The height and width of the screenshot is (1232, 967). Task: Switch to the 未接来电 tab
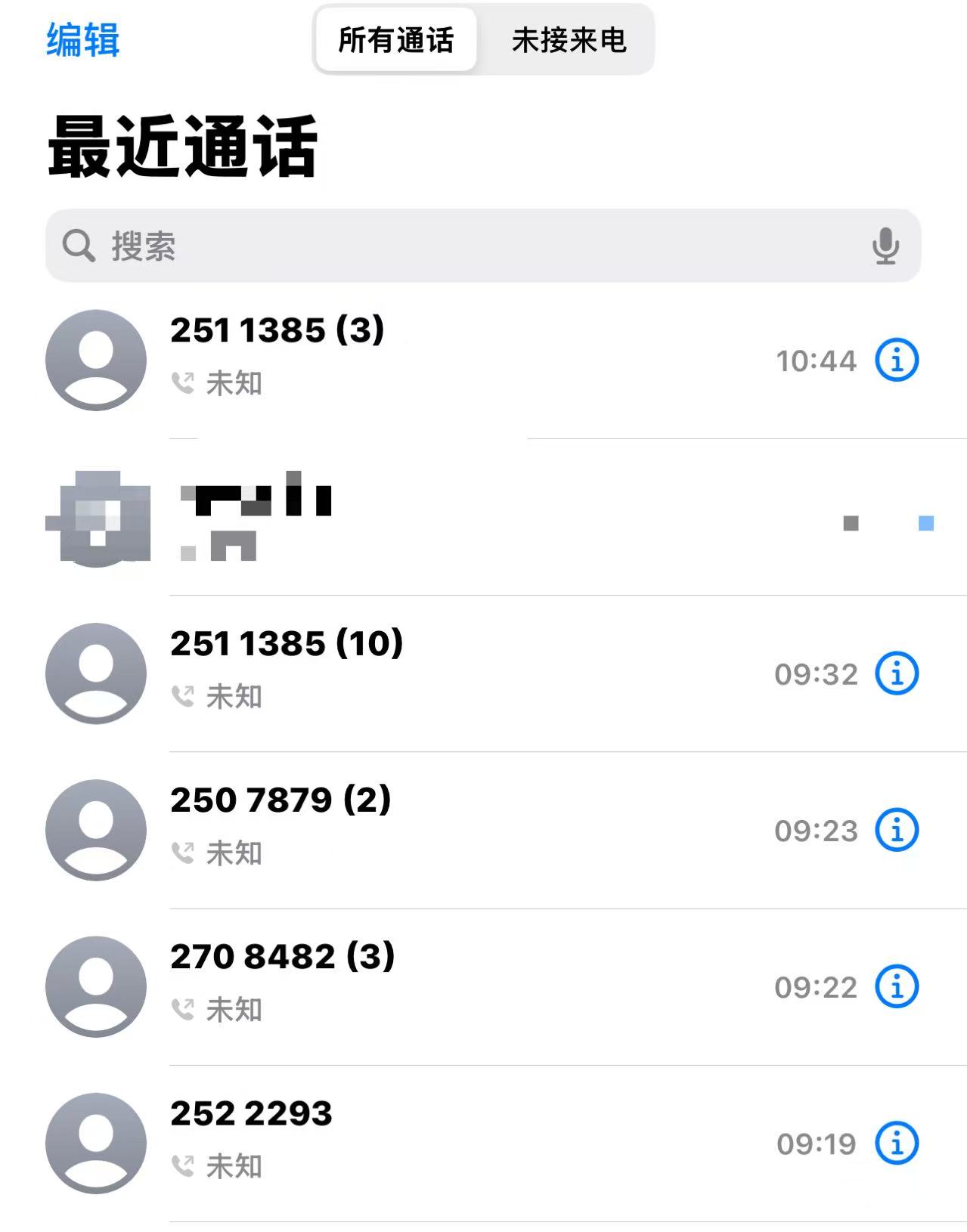(569, 40)
